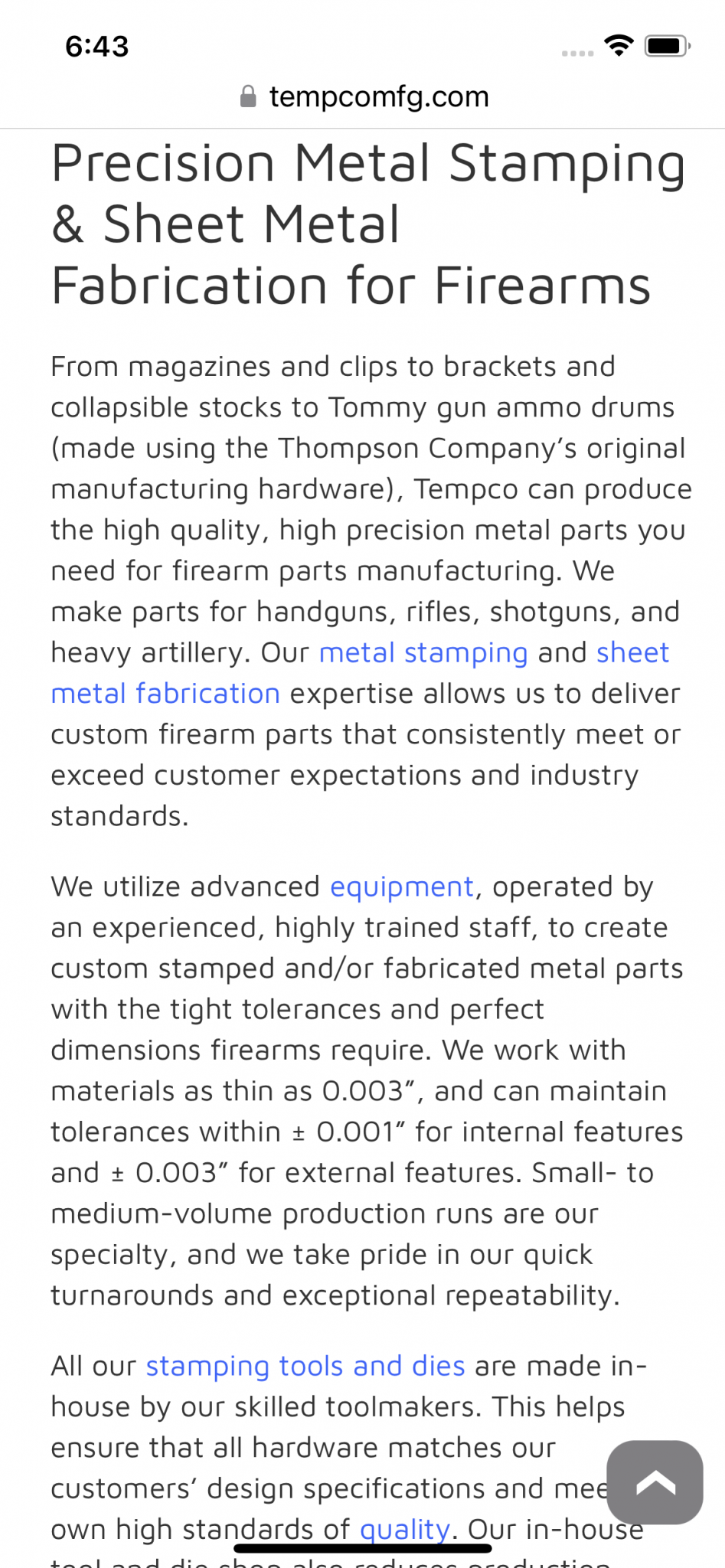Open the metal stamping link
Image resolution: width=725 pixels, height=1568 pixels.
423,653
